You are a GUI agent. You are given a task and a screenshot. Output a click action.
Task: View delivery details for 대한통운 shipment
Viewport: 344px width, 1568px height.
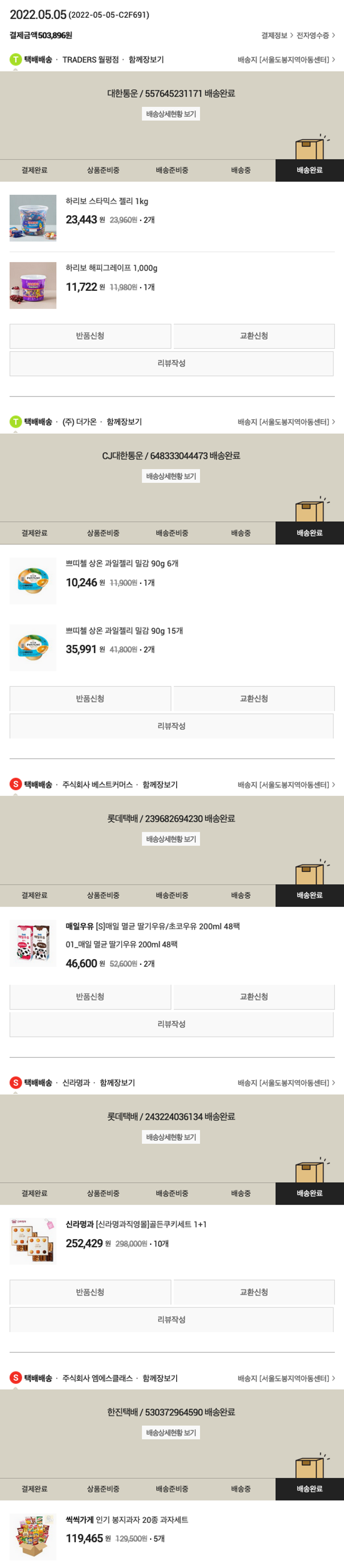click(x=172, y=114)
